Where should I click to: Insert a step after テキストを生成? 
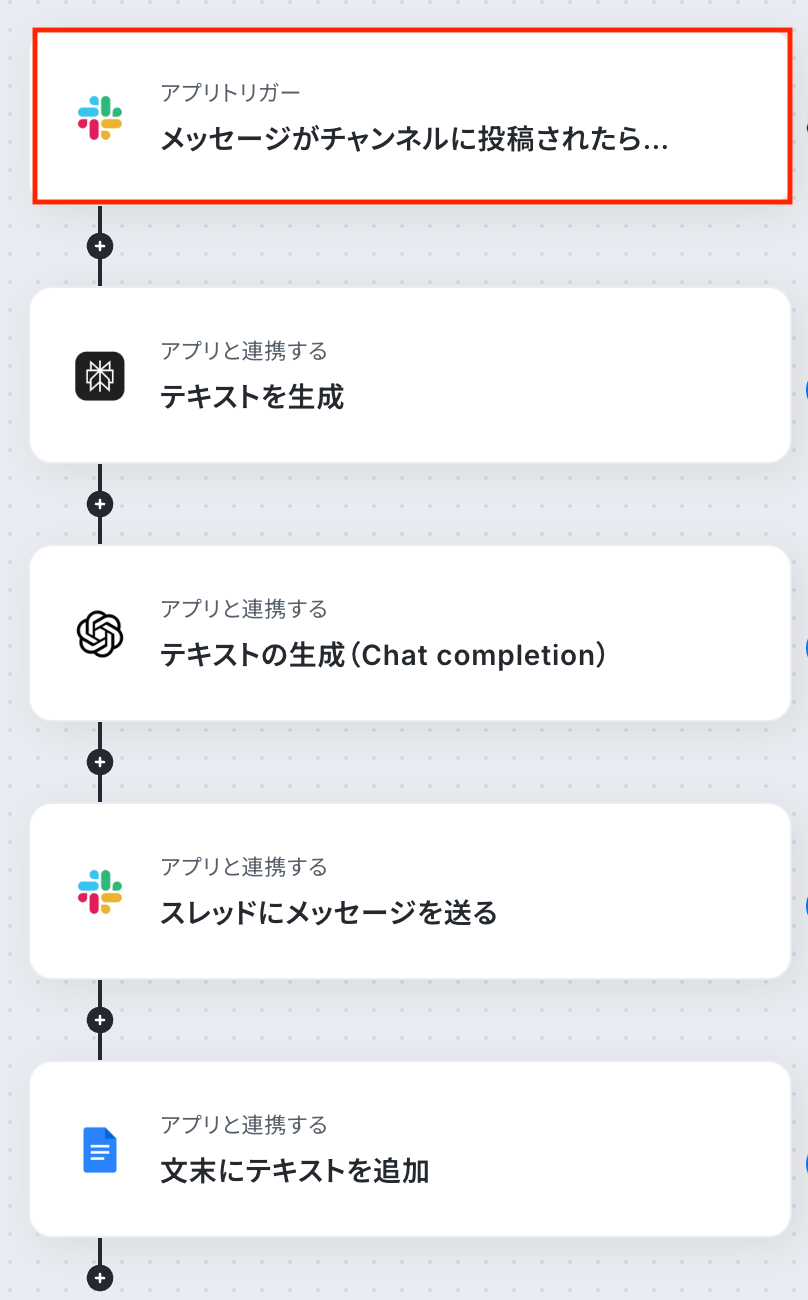tap(100, 503)
